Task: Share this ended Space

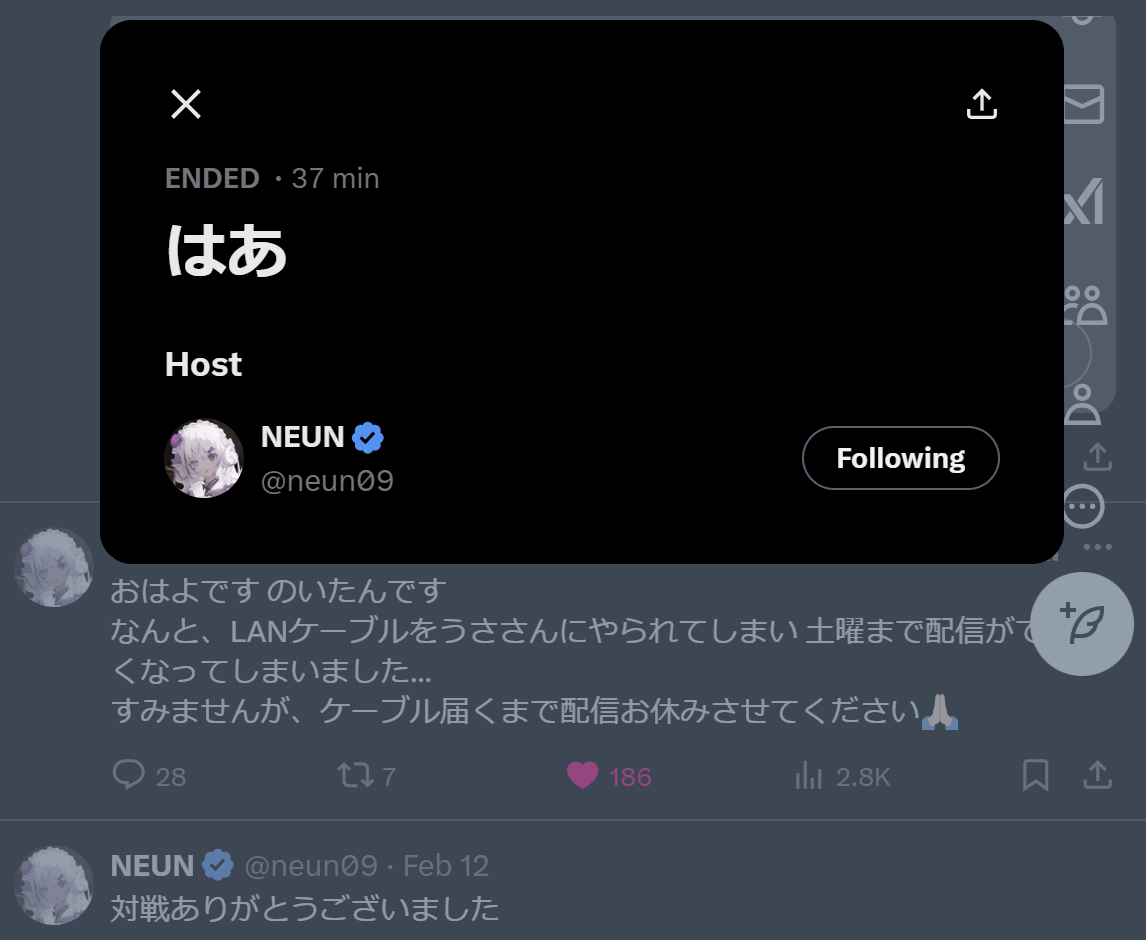Action: click(x=982, y=104)
